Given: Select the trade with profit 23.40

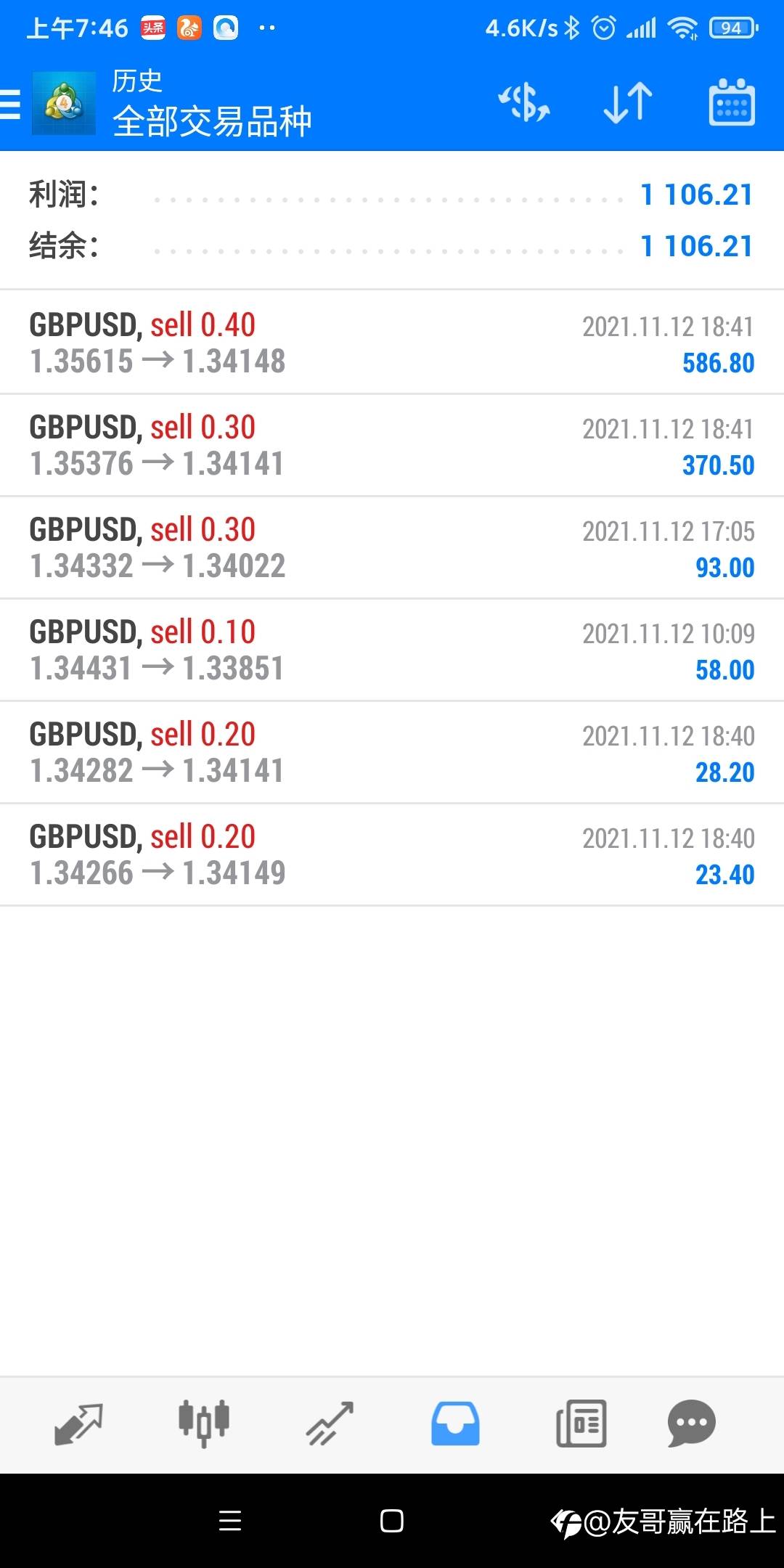Looking at the screenshot, I should [x=392, y=855].
